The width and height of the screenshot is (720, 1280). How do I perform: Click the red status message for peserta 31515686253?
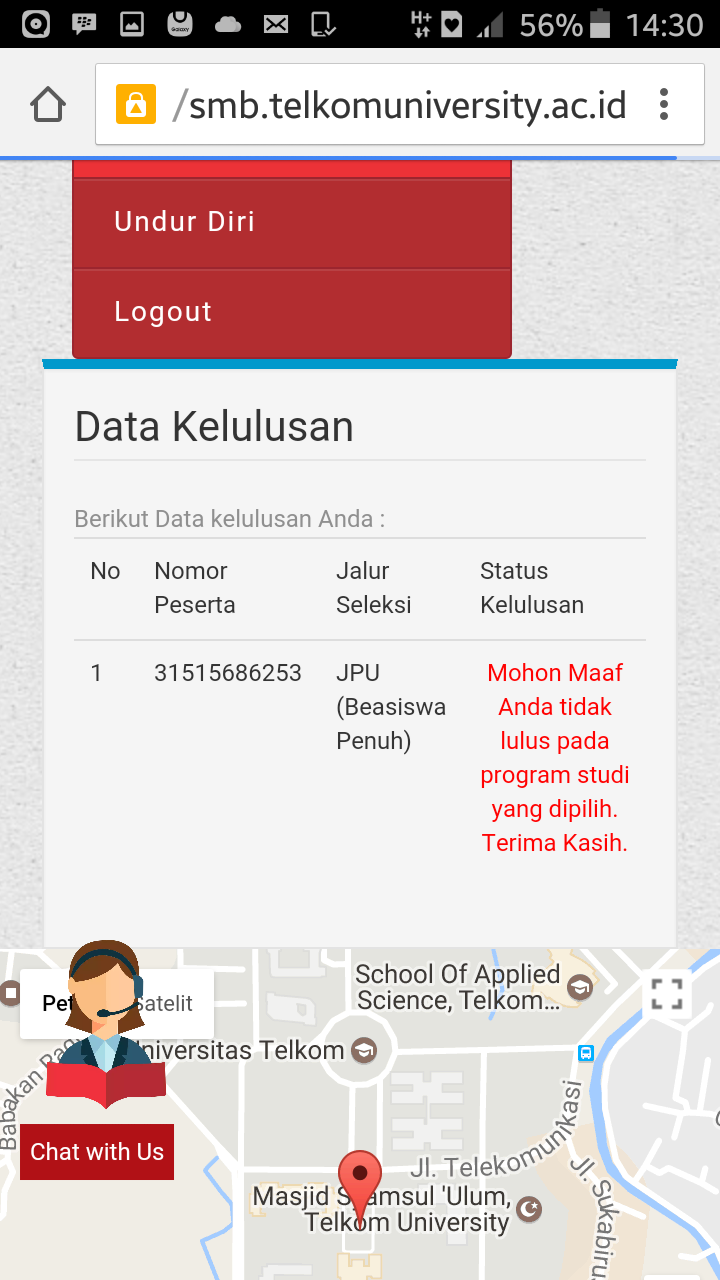tap(554, 757)
